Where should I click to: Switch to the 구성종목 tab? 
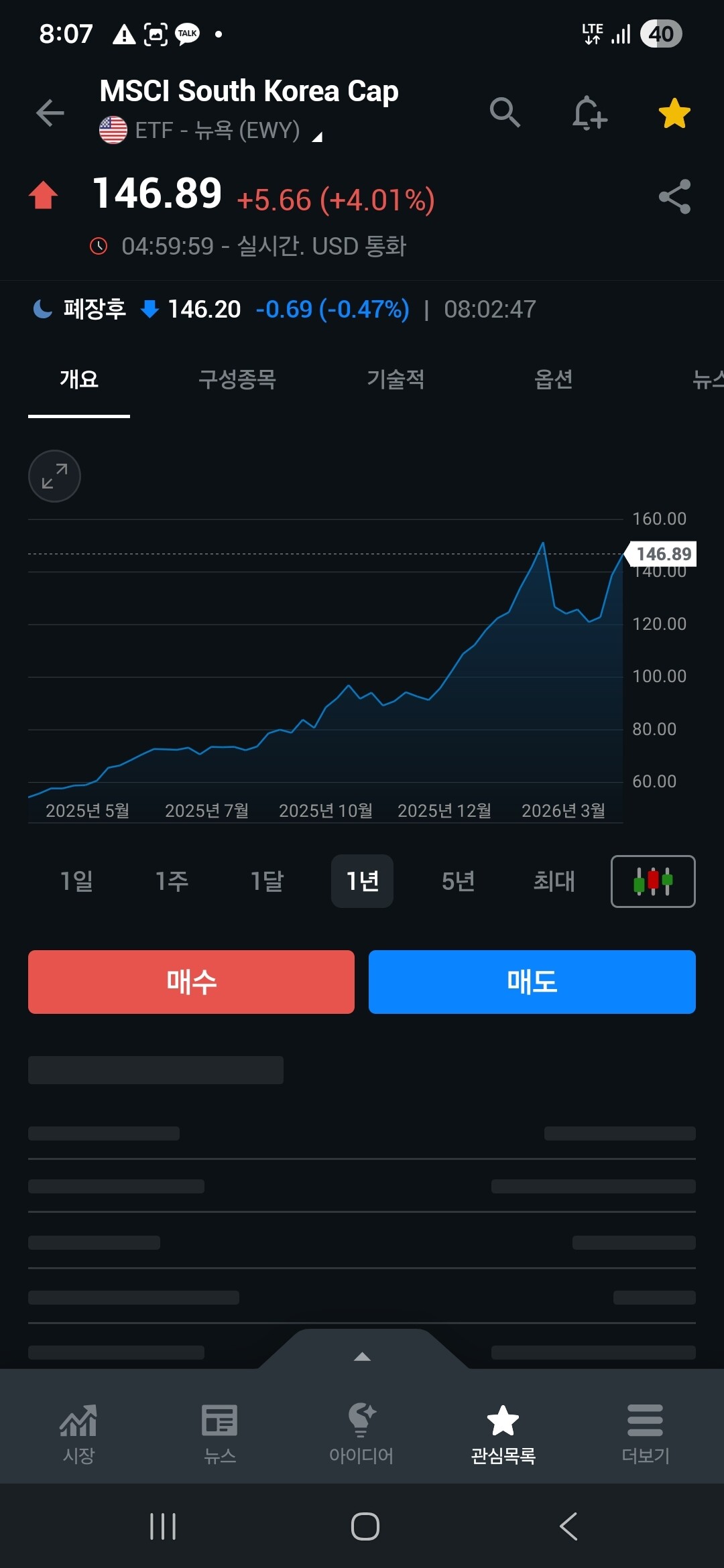(x=237, y=379)
